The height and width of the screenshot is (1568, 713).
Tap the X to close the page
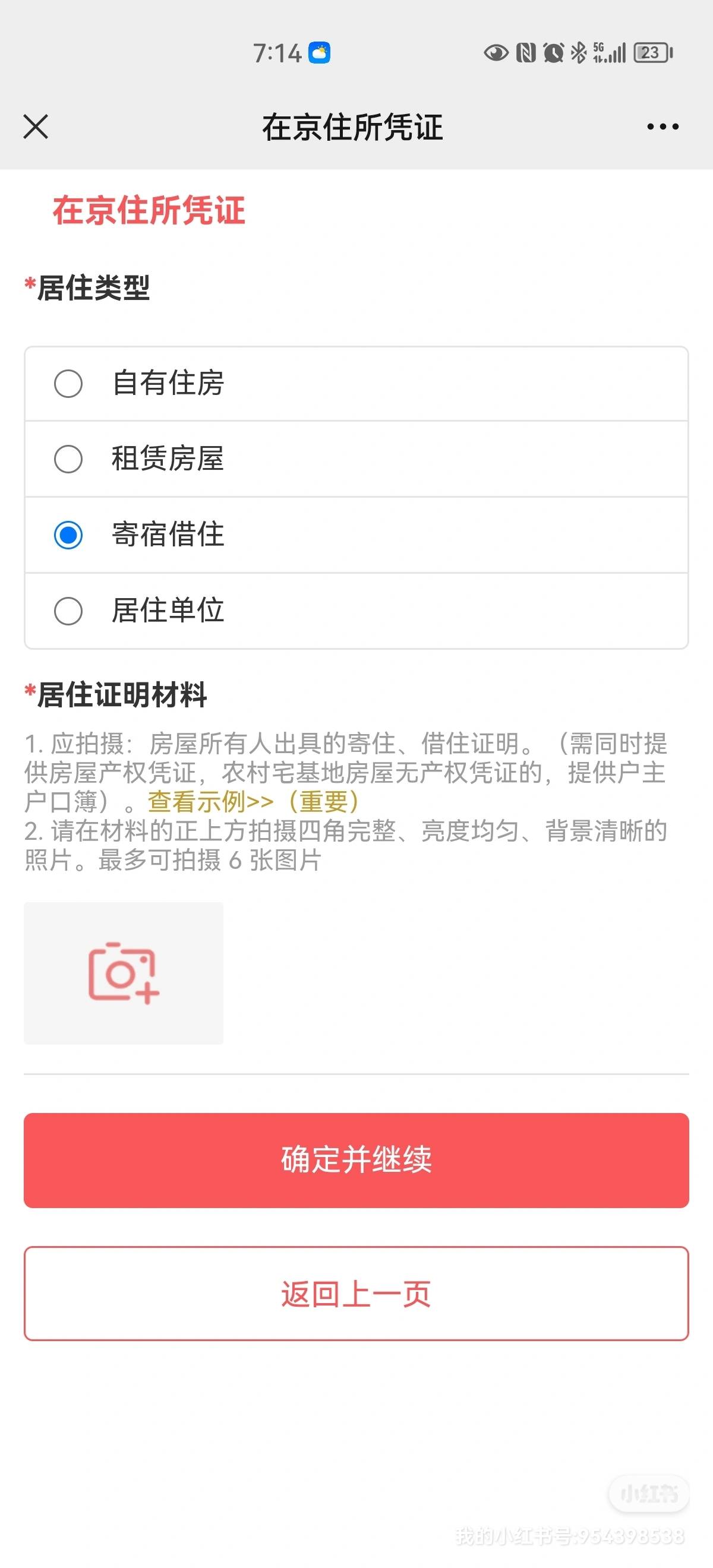pyautogui.click(x=36, y=127)
